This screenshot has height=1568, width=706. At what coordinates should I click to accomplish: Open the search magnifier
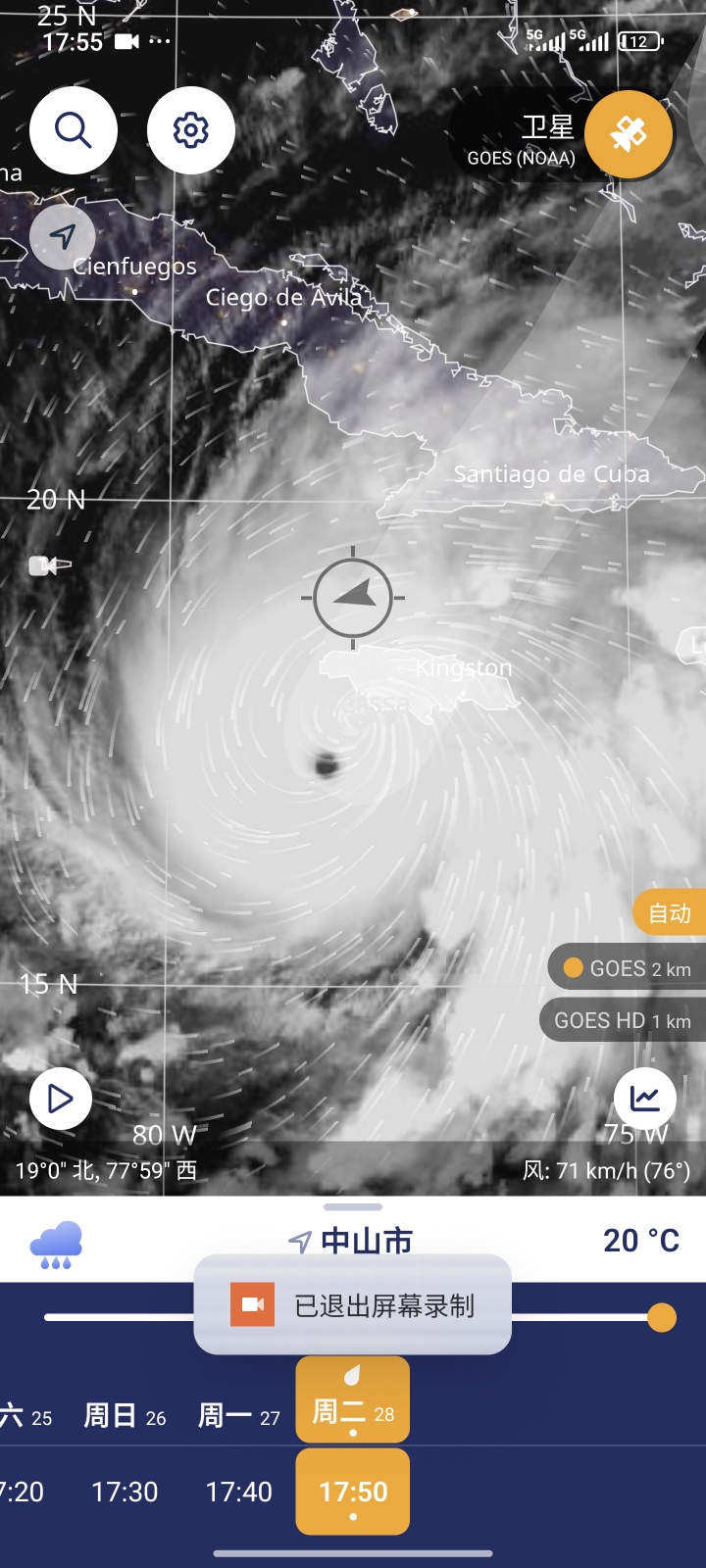coord(74,130)
